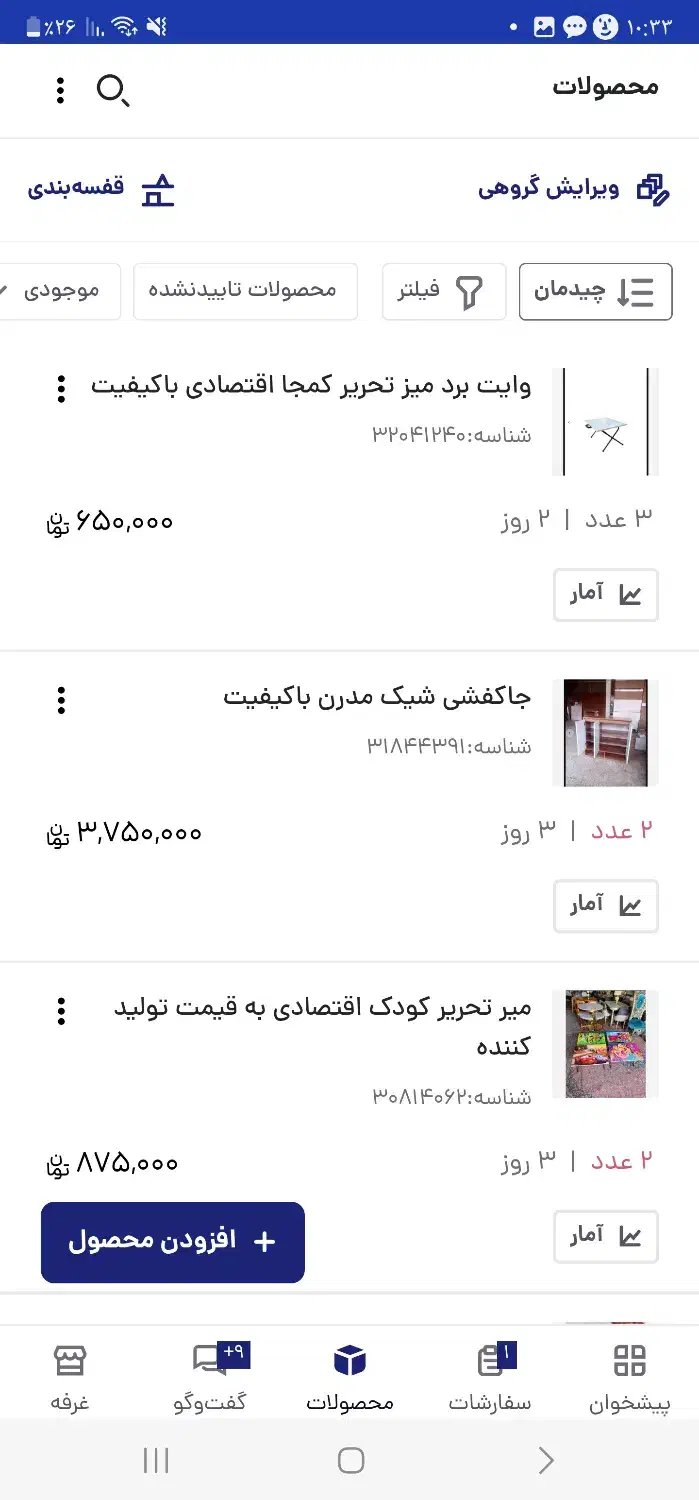Open the جاکفشی شیک مدرن باکیفیت product

tap(376, 698)
